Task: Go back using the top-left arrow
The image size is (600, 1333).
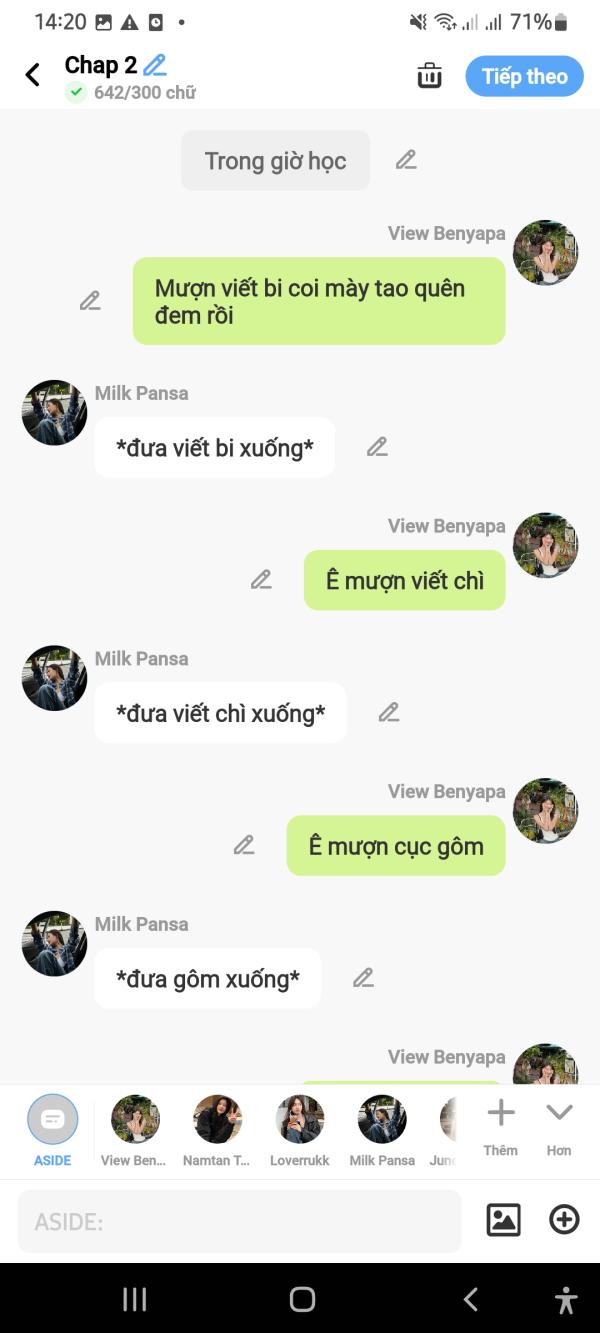Action: coord(33,75)
